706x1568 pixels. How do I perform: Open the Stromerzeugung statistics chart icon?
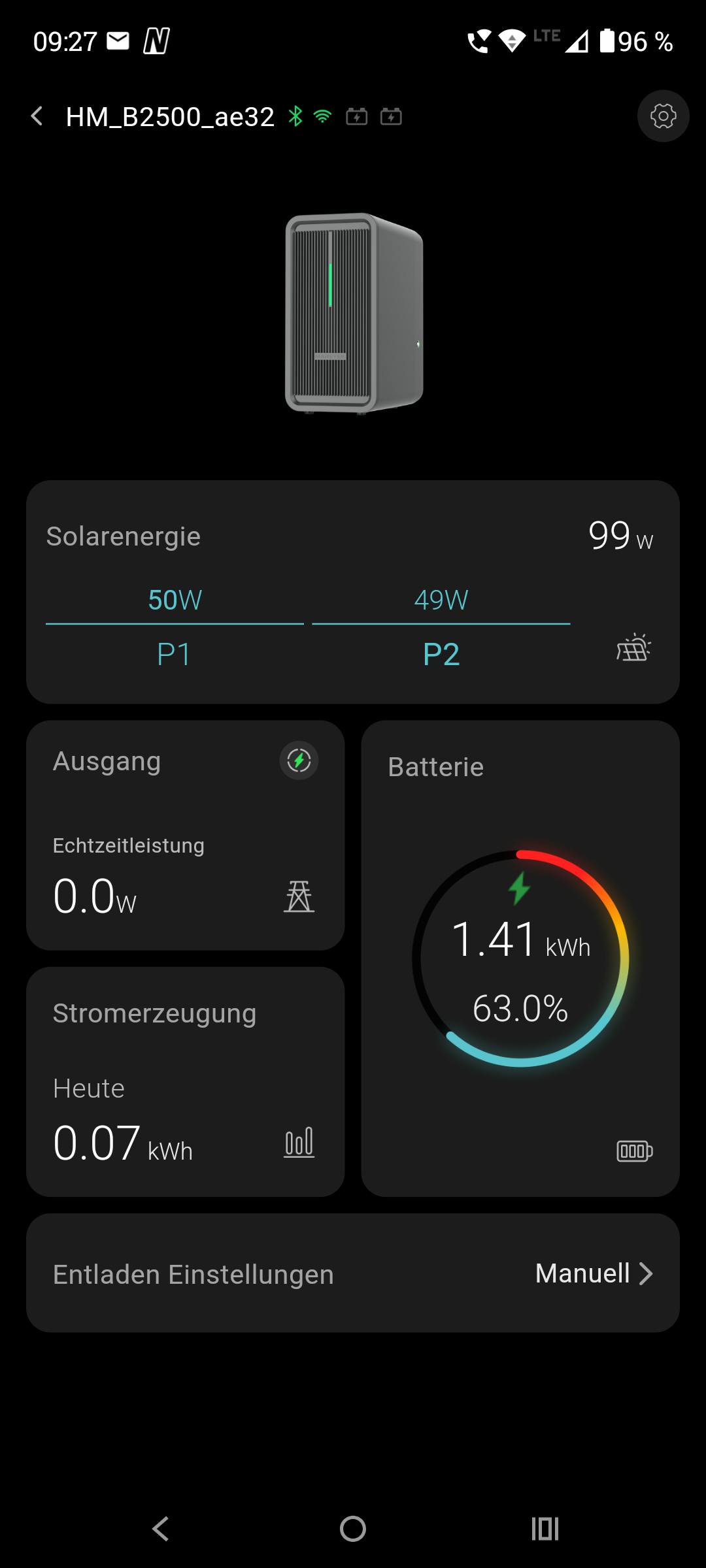299,1143
